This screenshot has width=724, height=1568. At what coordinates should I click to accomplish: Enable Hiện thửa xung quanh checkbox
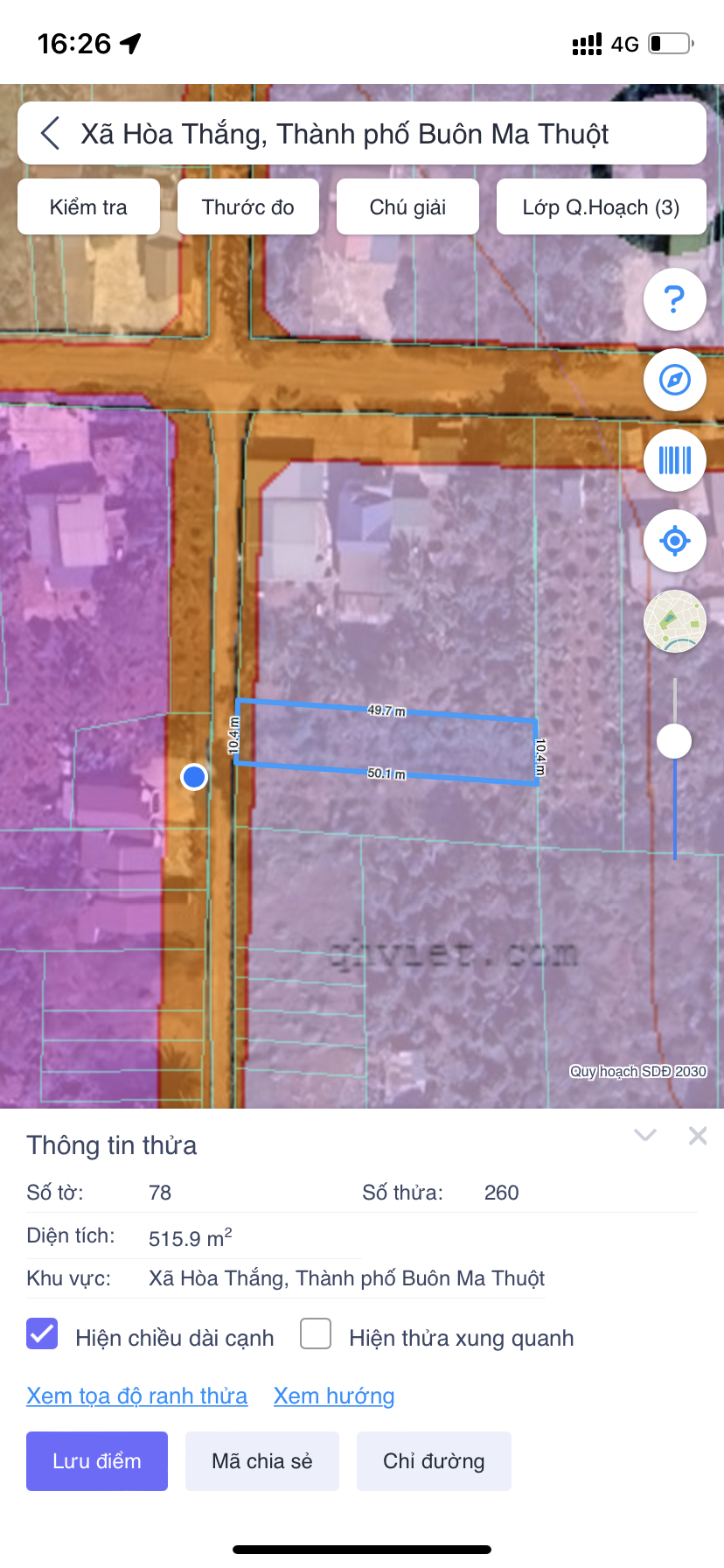(316, 1334)
